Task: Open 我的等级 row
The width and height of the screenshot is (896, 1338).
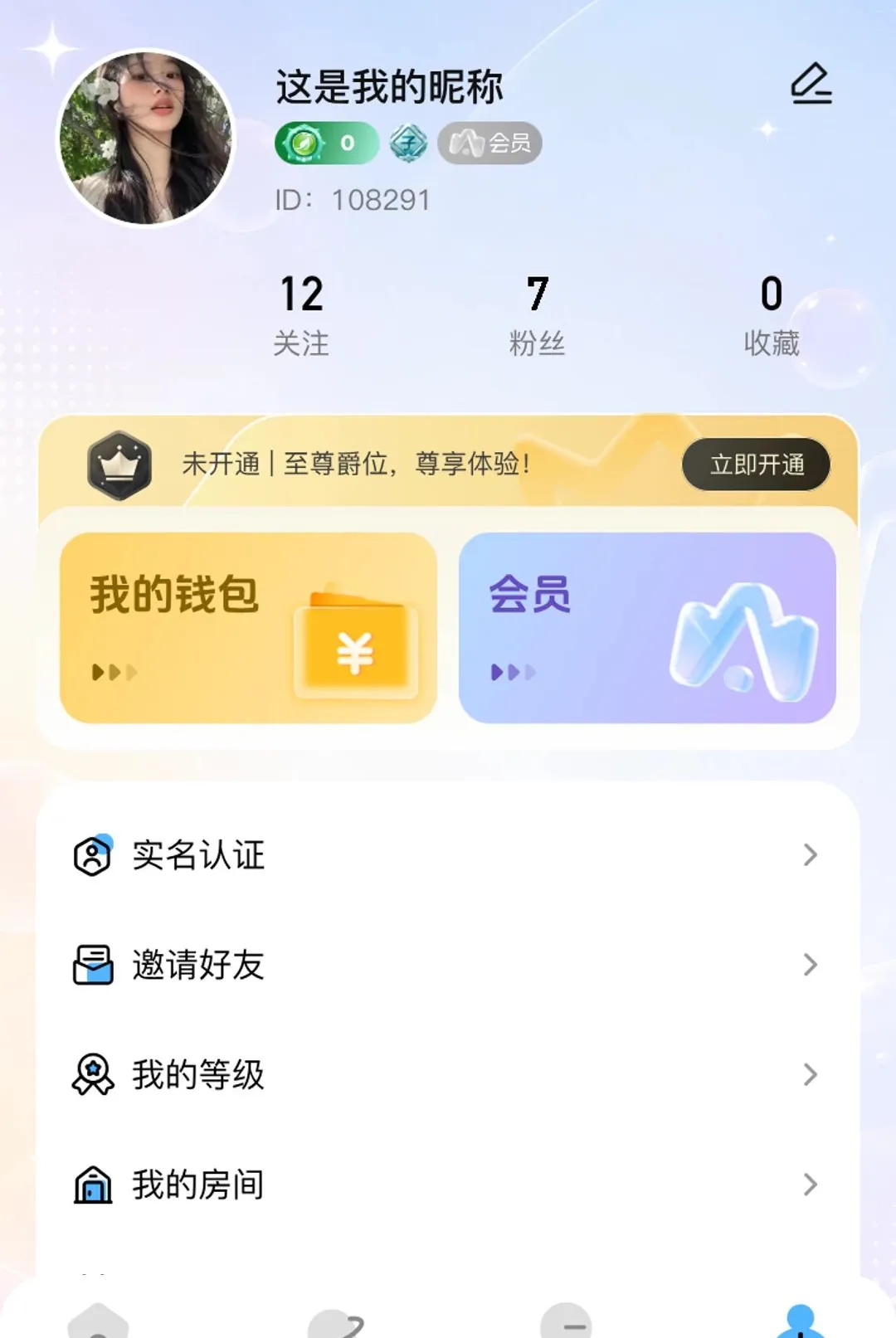Action: point(447,1074)
